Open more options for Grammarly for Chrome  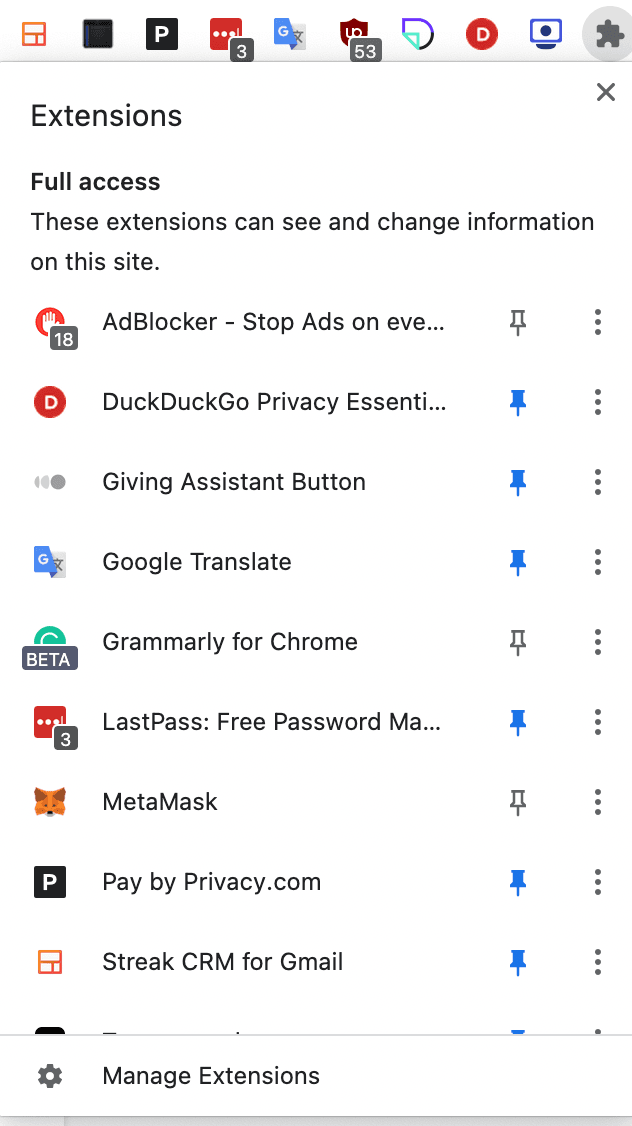pyautogui.click(x=597, y=642)
